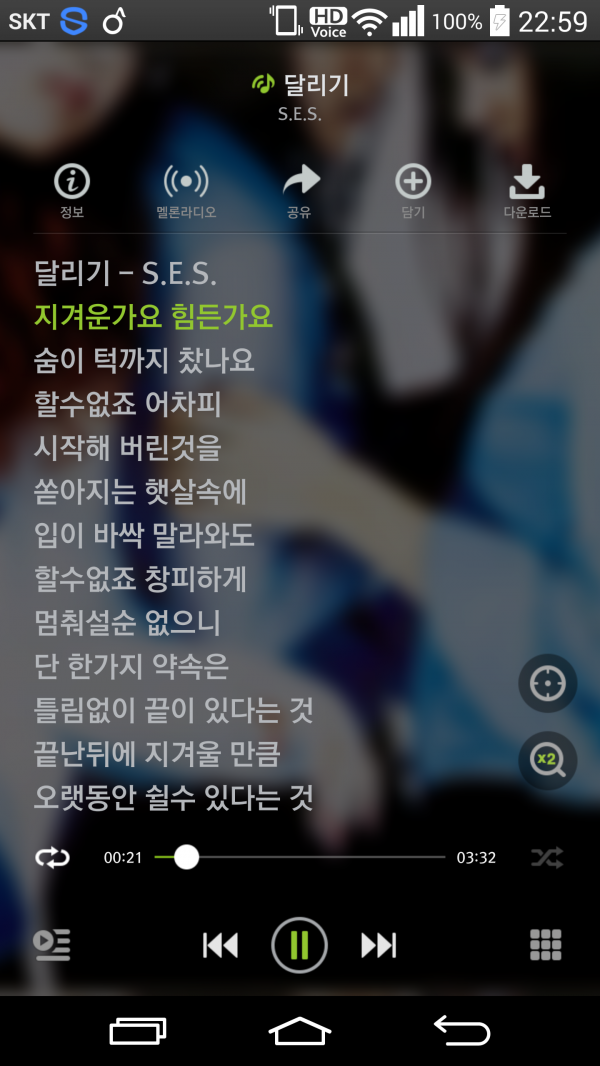Toggle repeat mode

click(52, 858)
